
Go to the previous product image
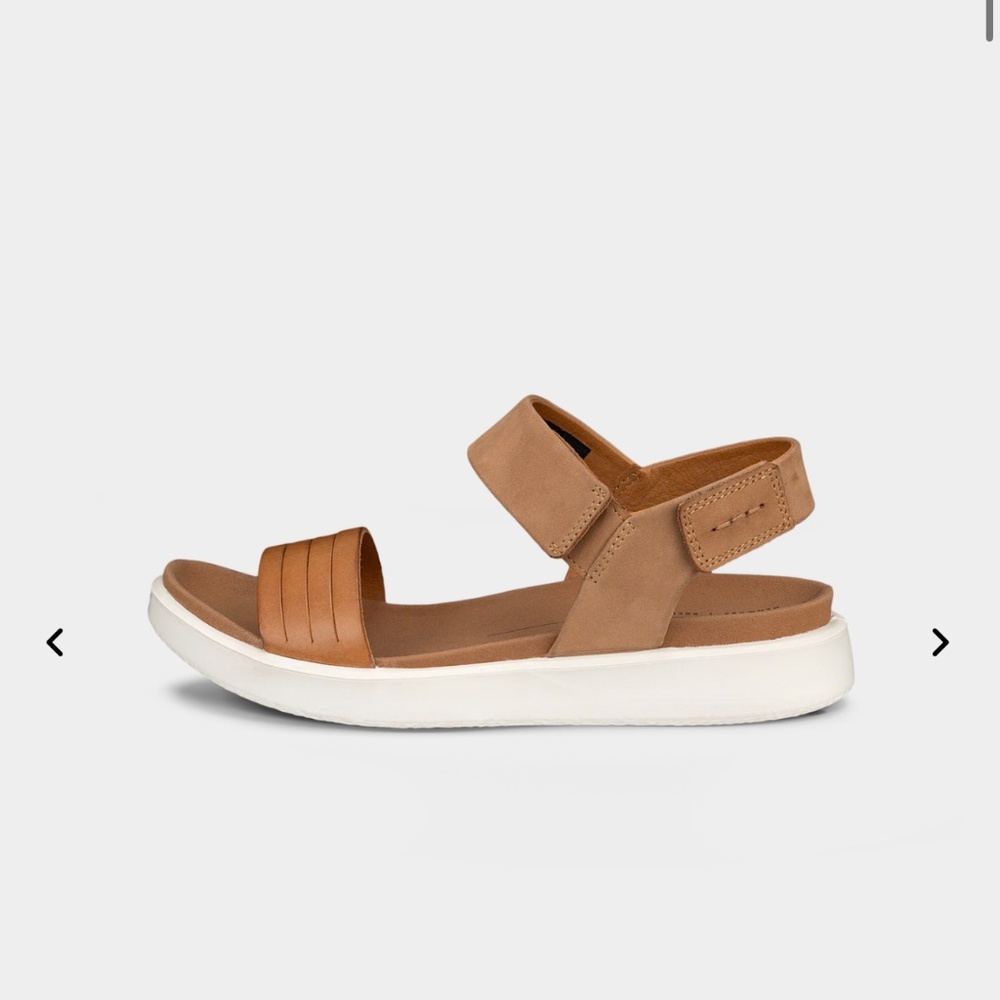pyautogui.click(x=55, y=642)
